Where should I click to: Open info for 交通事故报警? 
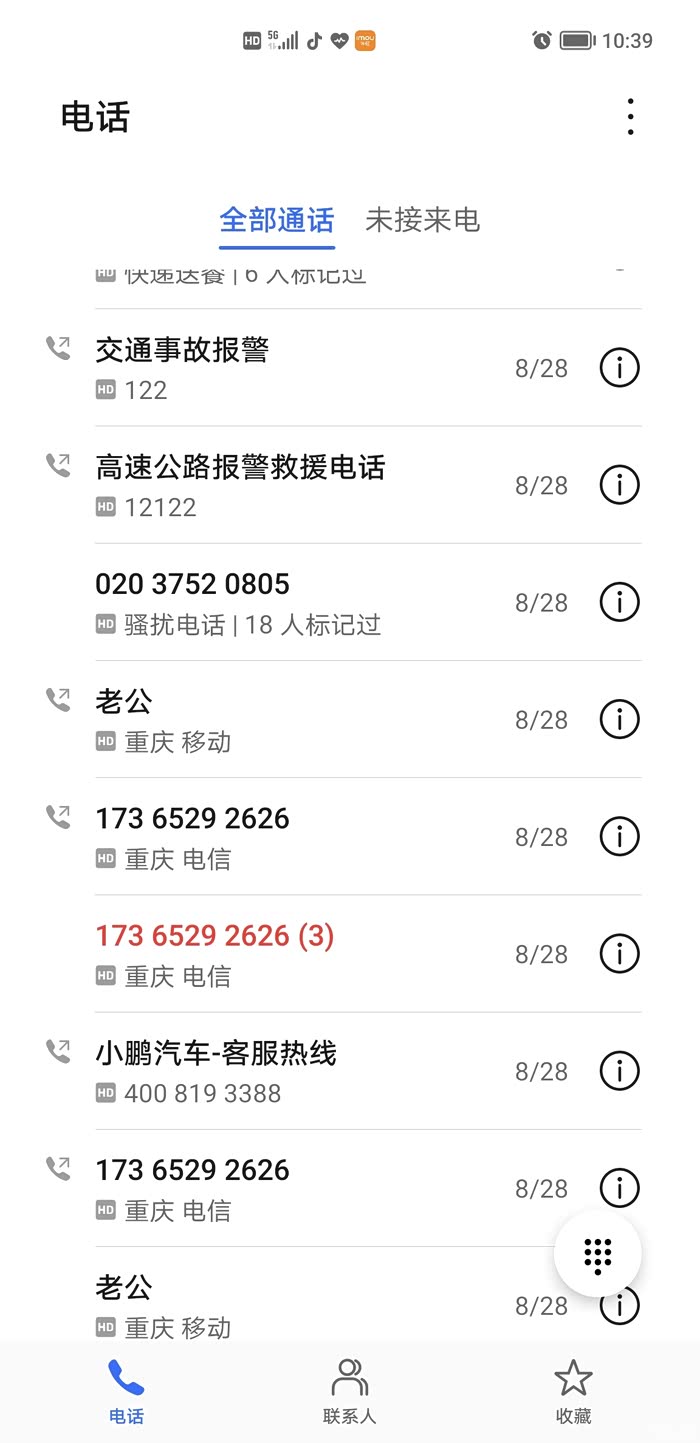619,368
